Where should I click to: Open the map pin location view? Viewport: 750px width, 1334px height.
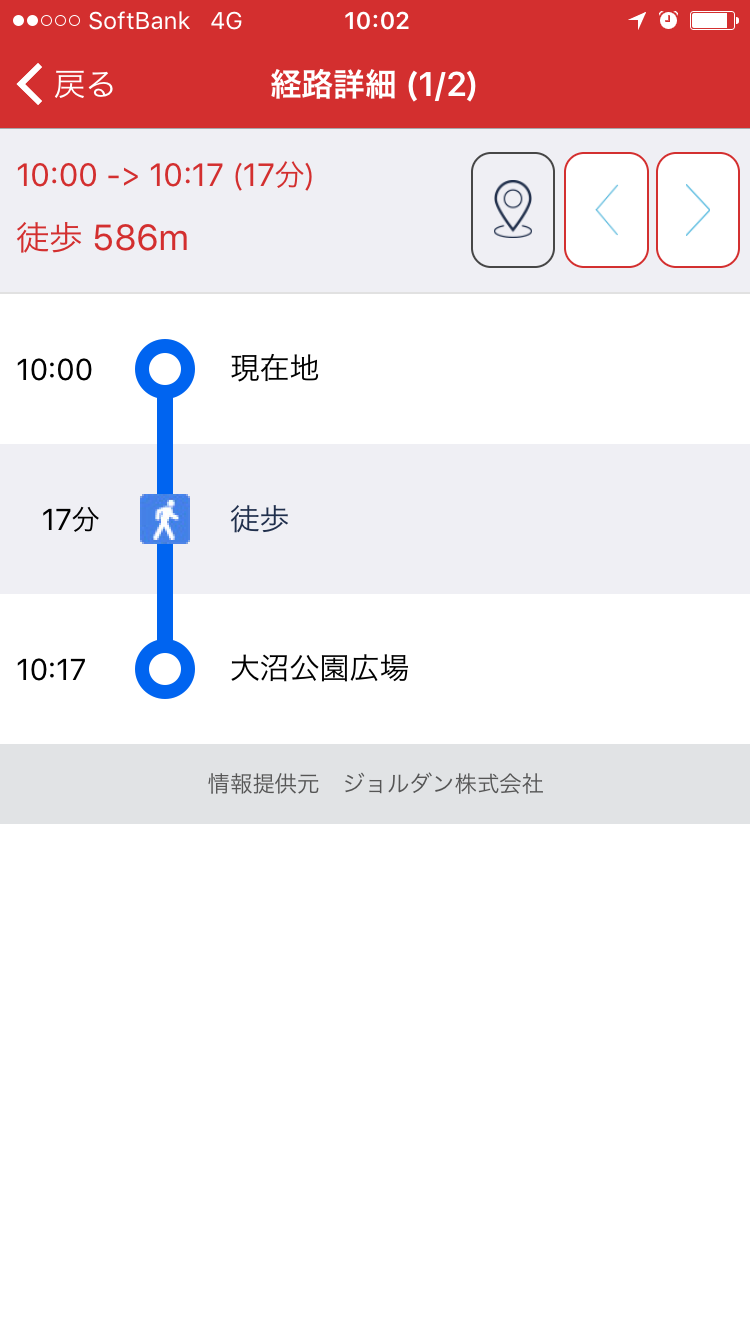tap(512, 210)
